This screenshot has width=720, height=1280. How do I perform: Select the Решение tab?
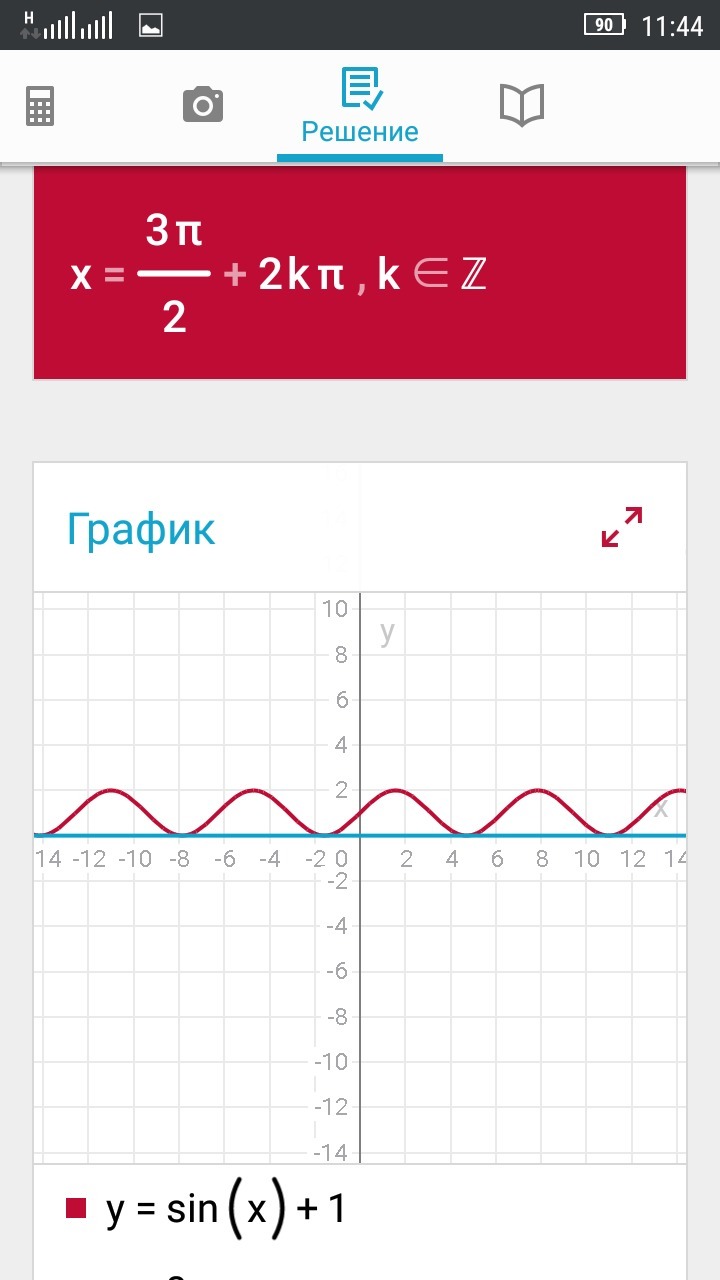pos(360,108)
